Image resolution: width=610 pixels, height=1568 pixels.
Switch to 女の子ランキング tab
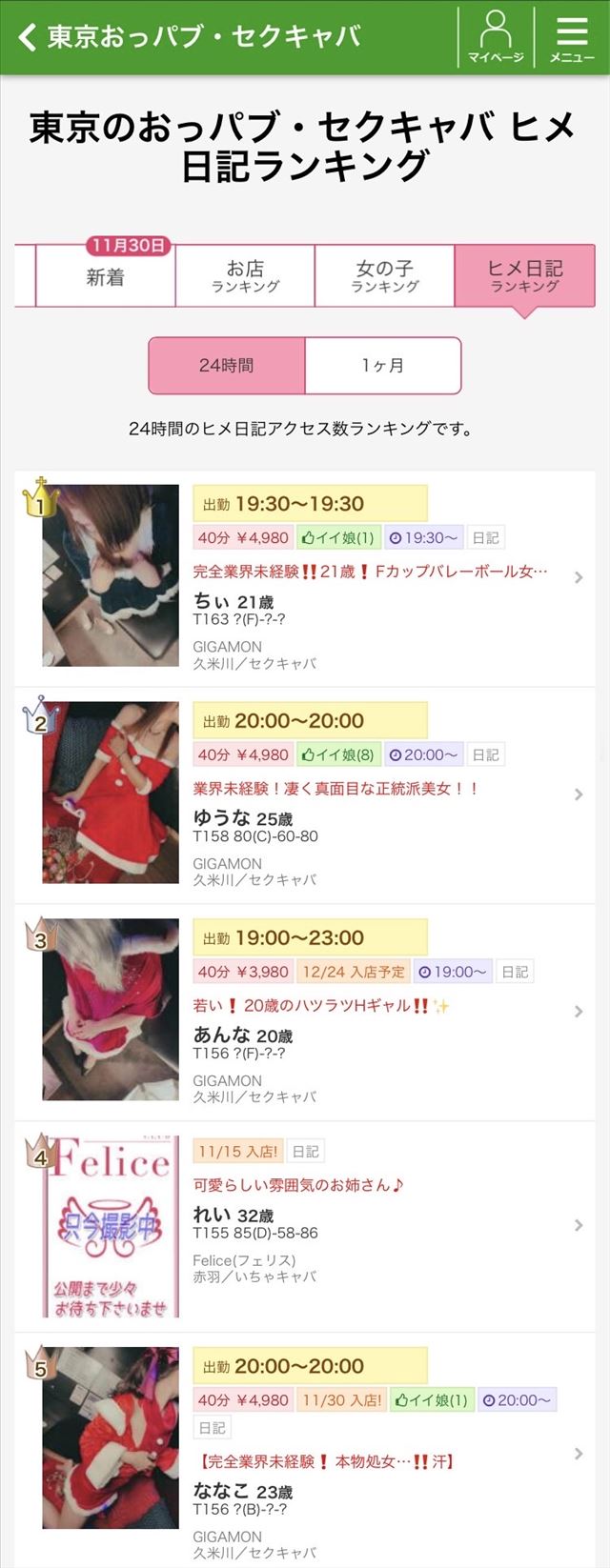tap(384, 276)
